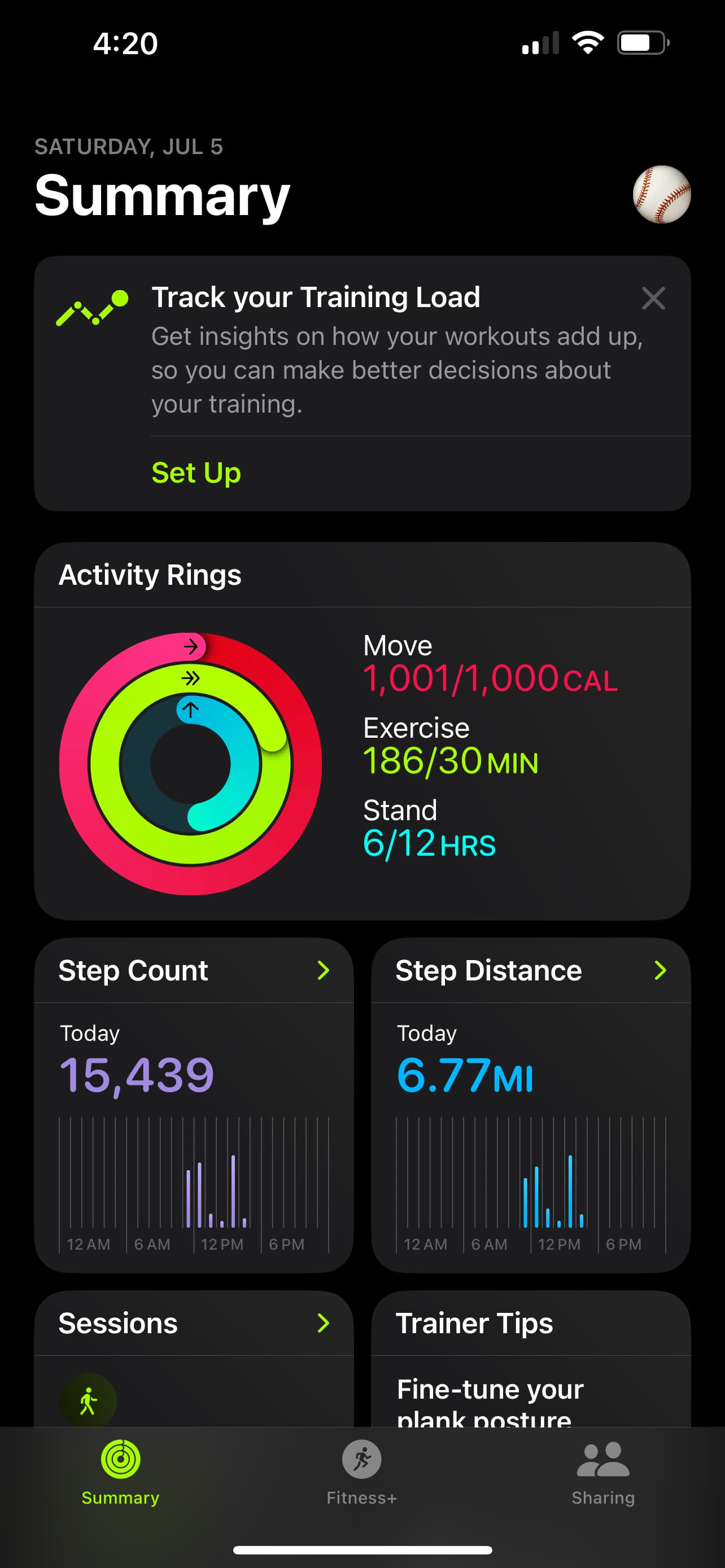Open the baseball profile picture
This screenshot has height=1568, width=725.
(662, 195)
